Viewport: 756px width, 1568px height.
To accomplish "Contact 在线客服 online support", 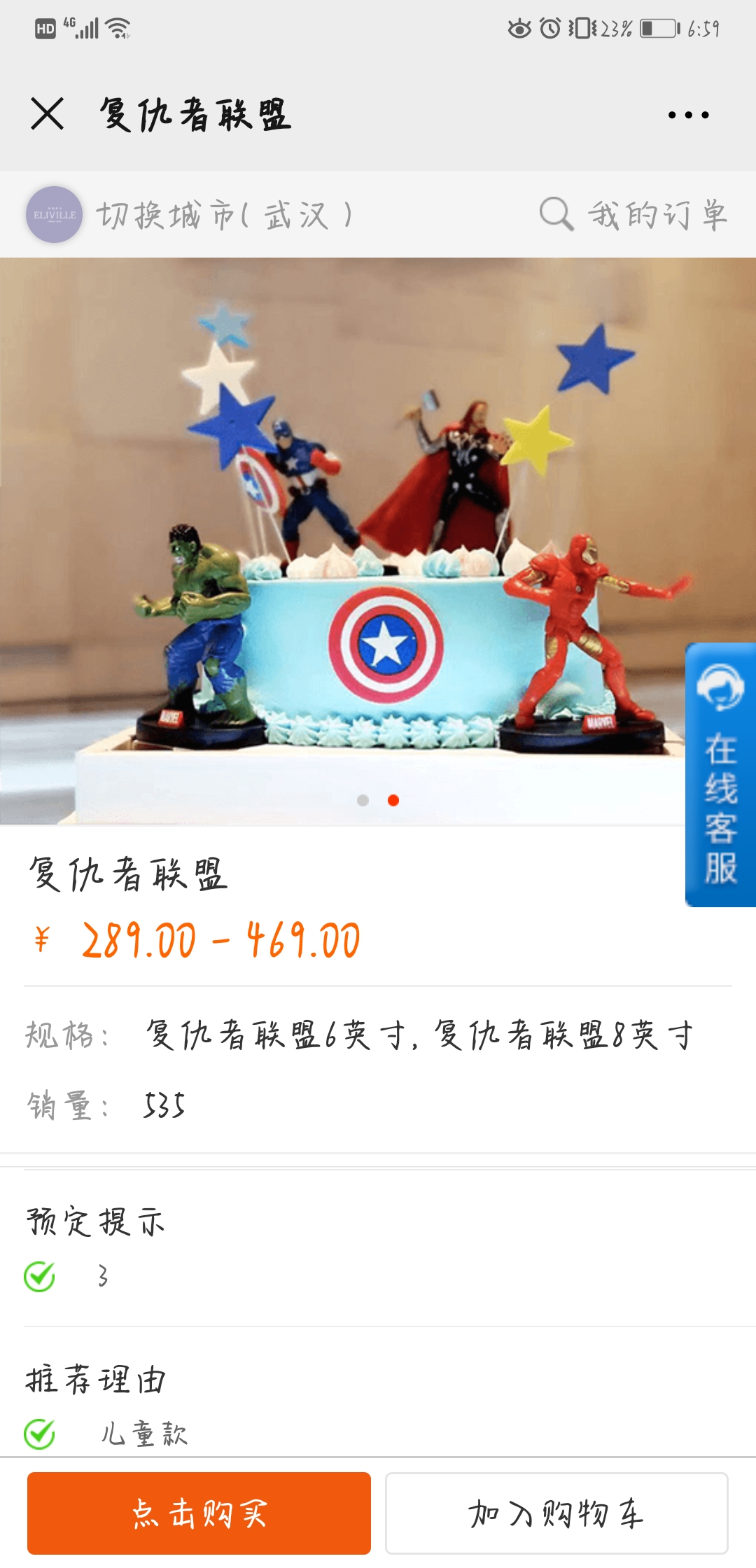I will pos(720,775).
